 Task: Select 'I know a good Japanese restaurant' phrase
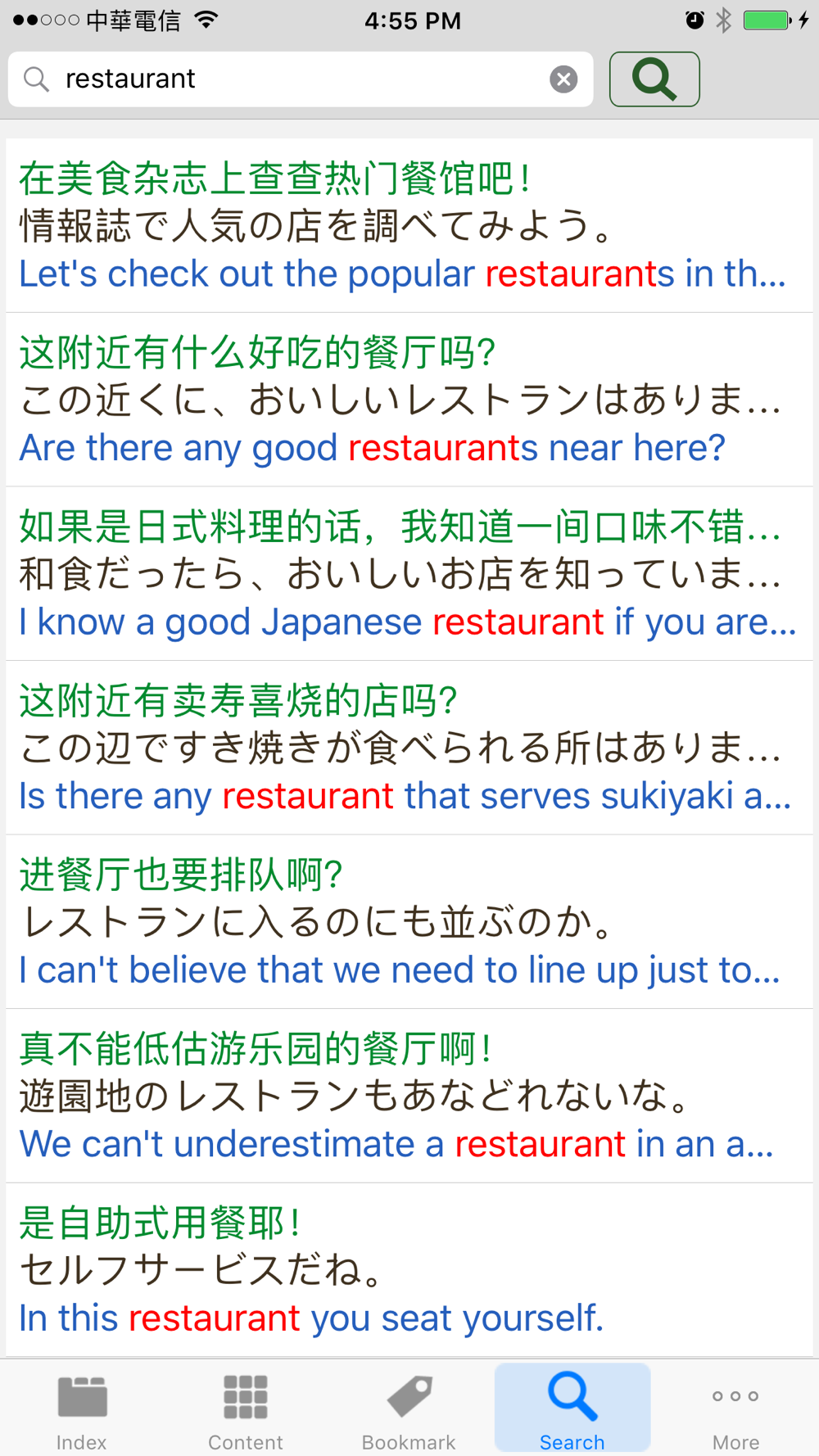point(409,574)
